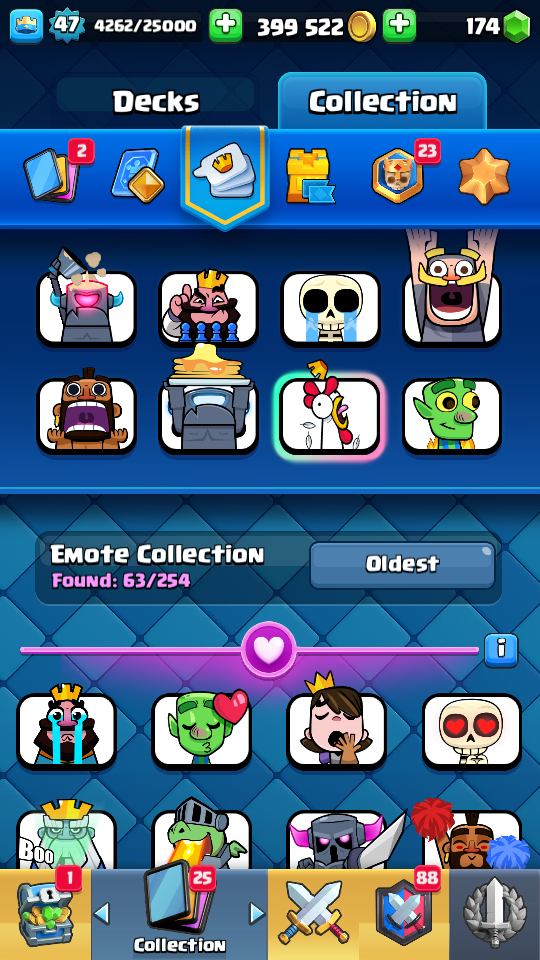
Task: Go to the battle tab with crossed swords
Action: click(x=313, y=914)
